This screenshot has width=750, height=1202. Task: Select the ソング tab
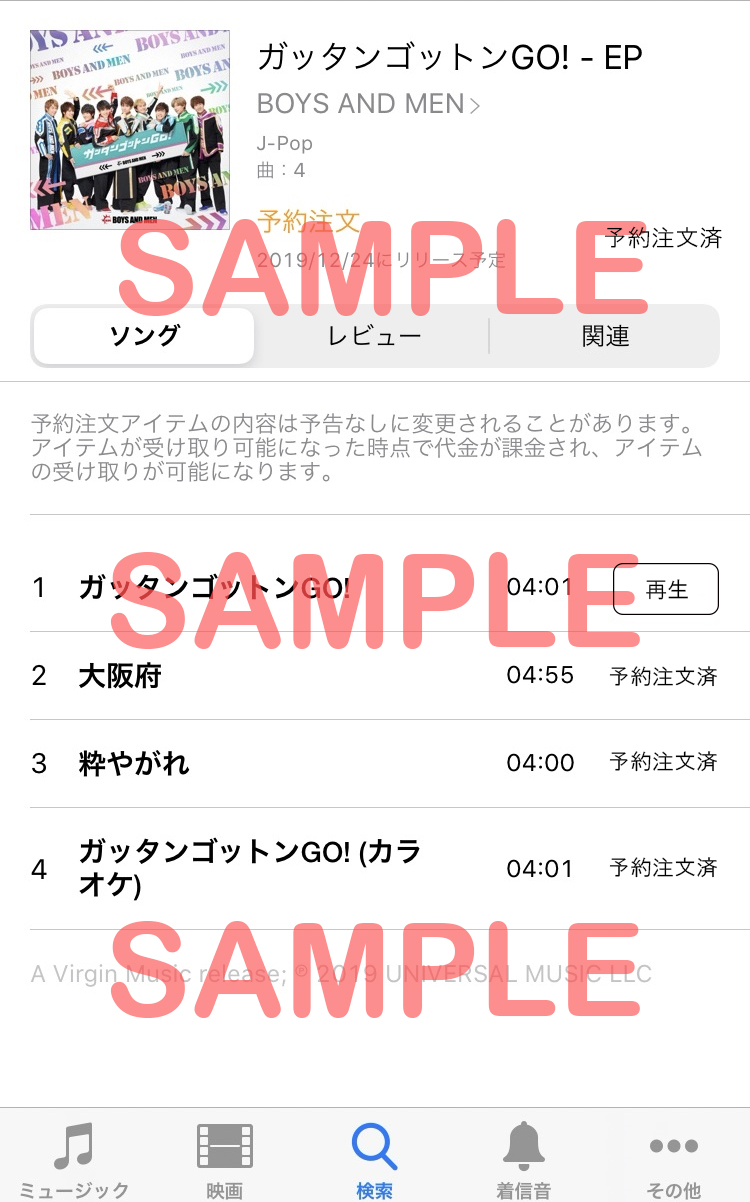click(x=145, y=337)
